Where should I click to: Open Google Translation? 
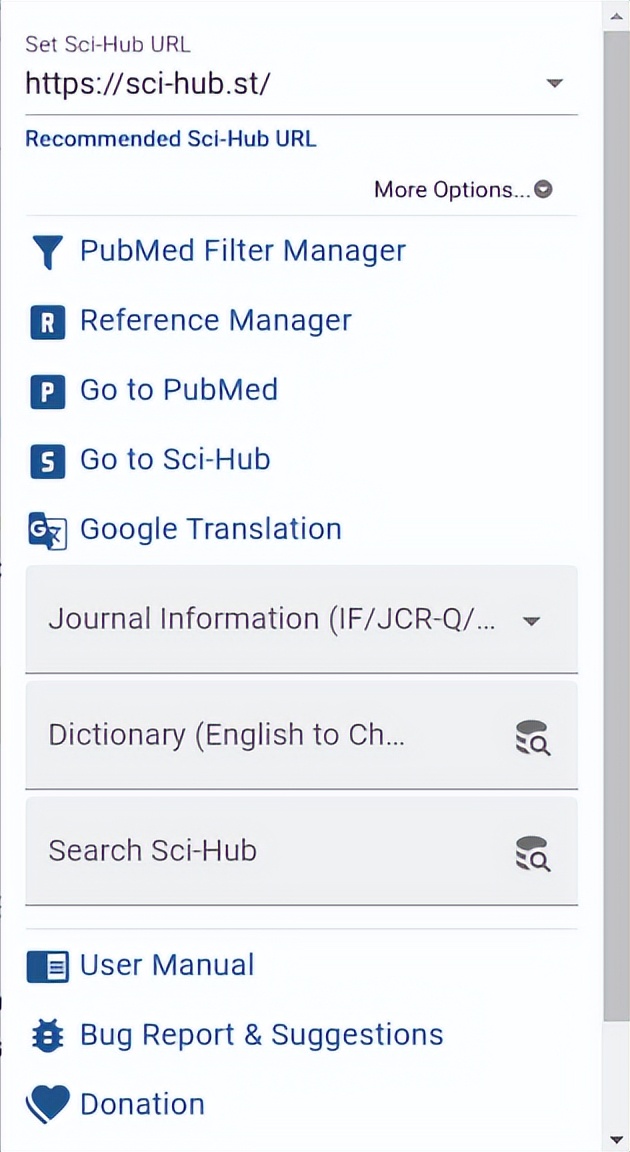pyautogui.click(x=210, y=529)
